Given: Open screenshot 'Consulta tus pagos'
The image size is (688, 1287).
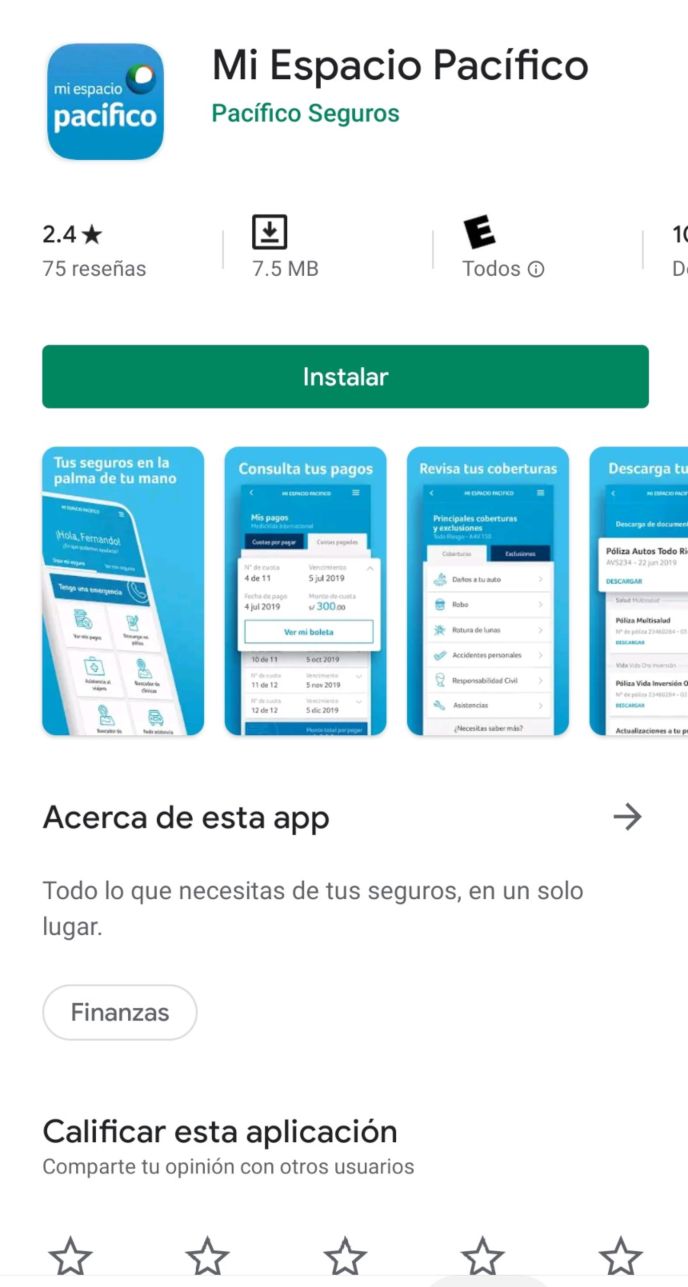Looking at the screenshot, I should tap(305, 590).
